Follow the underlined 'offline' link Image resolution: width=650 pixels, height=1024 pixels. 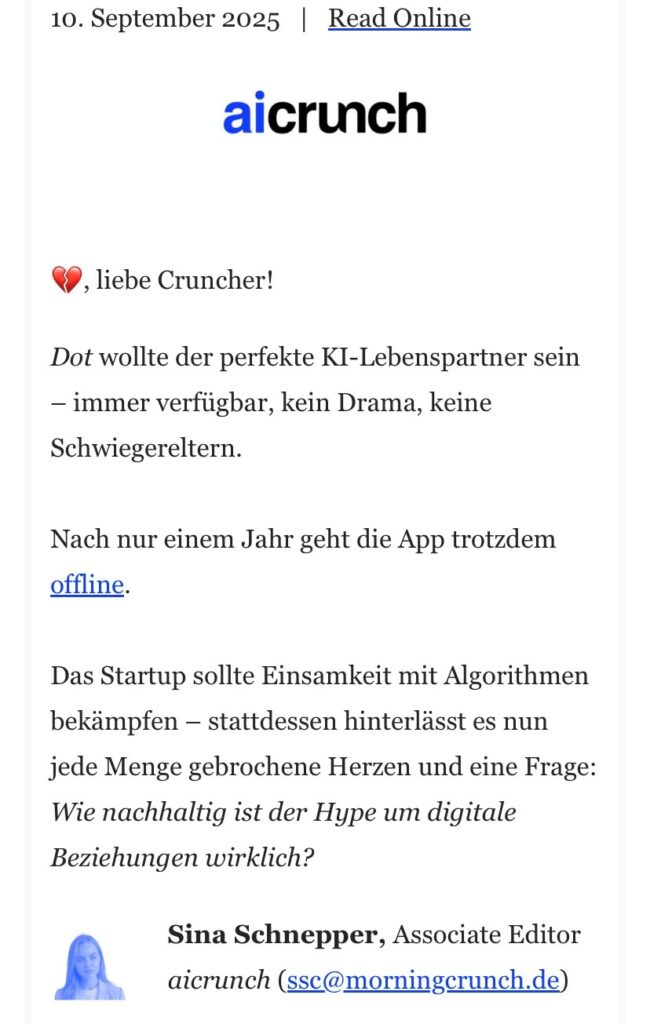click(87, 585)
